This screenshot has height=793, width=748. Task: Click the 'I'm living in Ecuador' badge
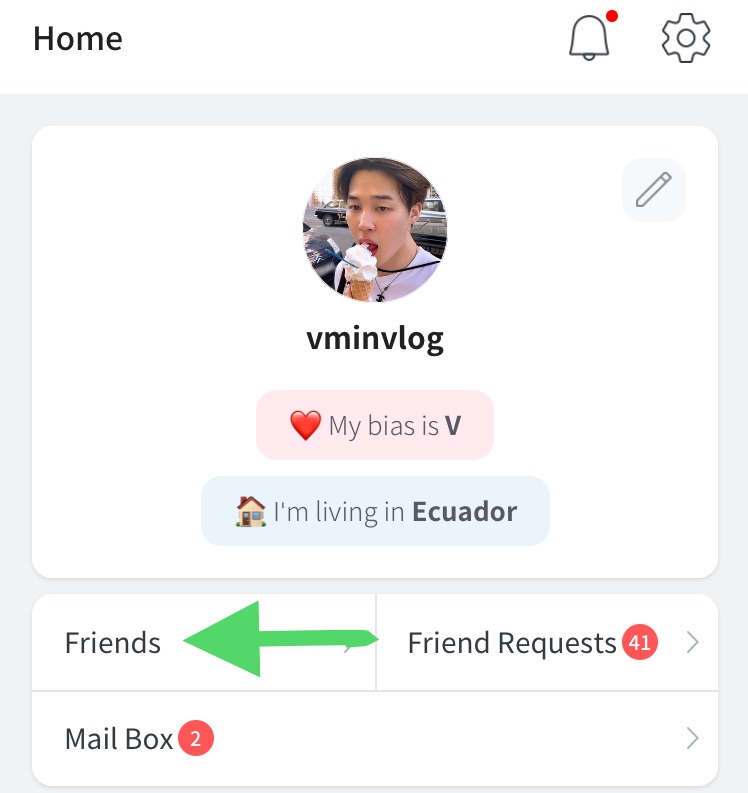coord(375,511)
